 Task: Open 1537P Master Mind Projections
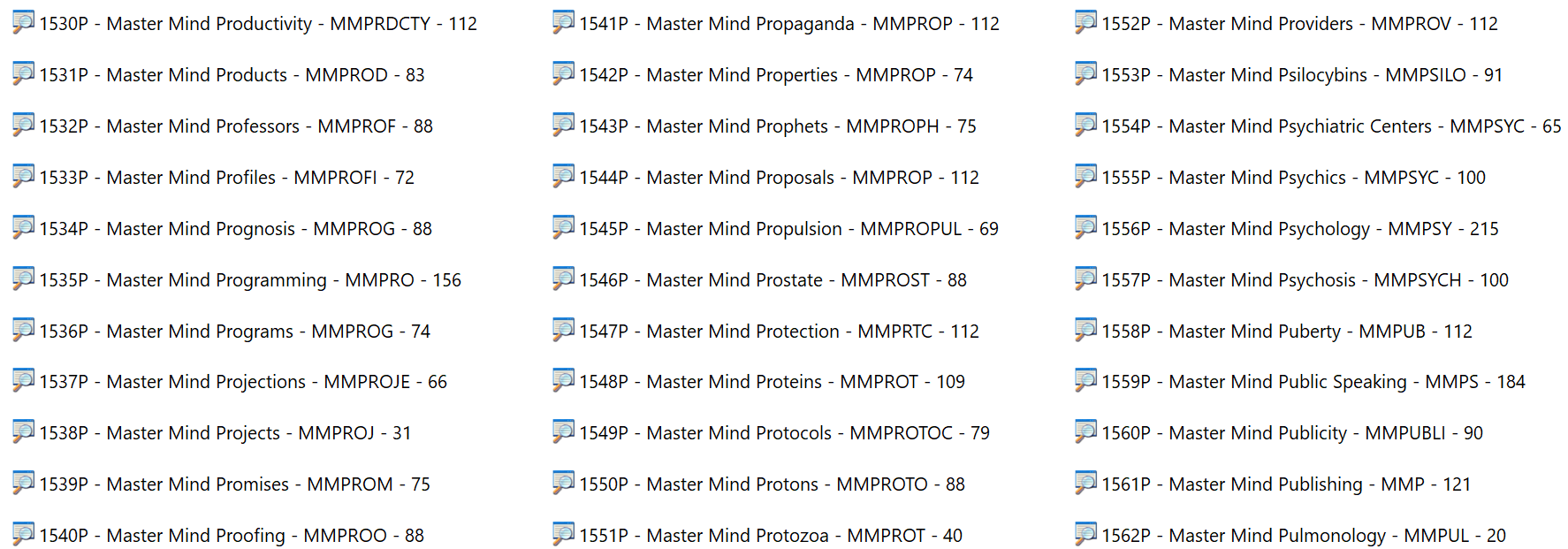point(243,382)
